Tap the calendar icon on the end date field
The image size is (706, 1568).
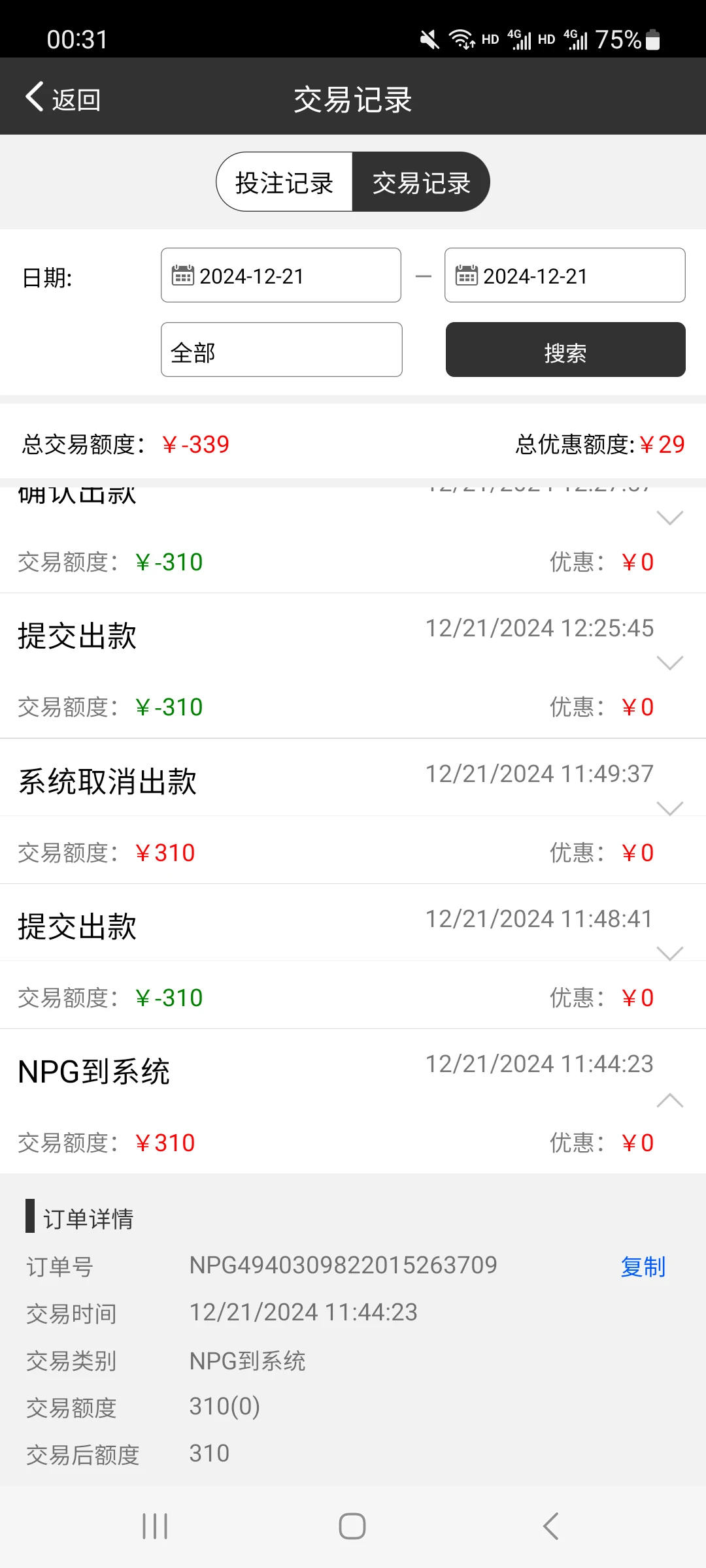[x=467, y=275]
